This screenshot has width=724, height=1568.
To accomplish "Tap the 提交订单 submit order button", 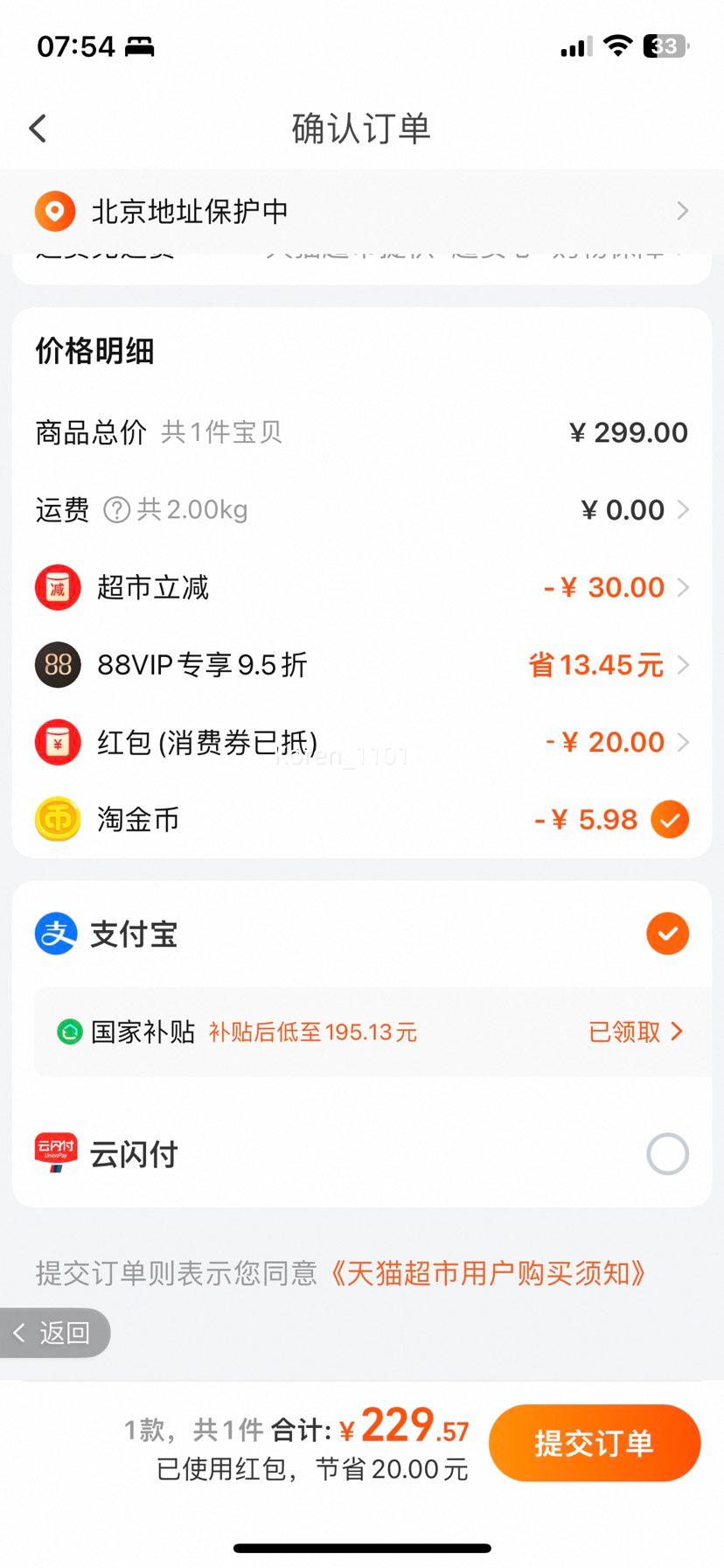I will 595,1444.
